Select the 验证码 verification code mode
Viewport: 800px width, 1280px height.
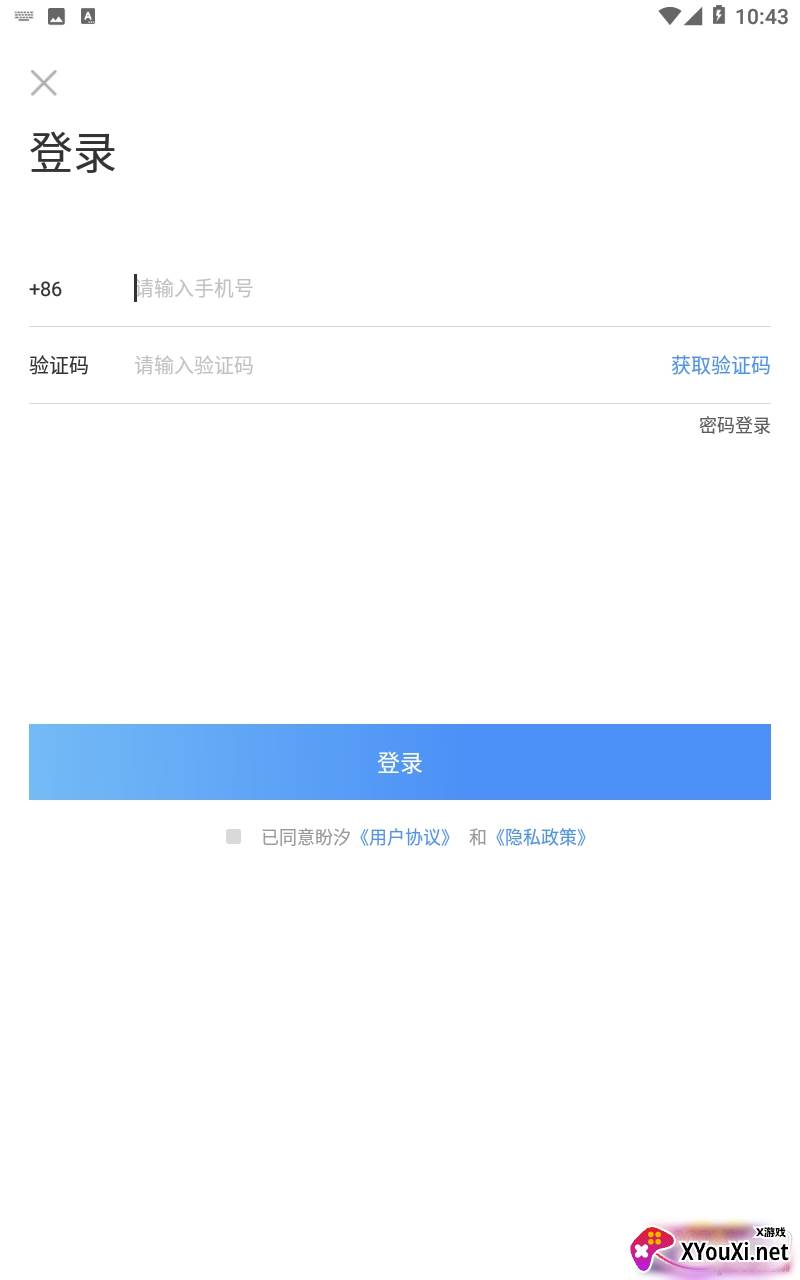pyautogui.click(x=58, y=365)
